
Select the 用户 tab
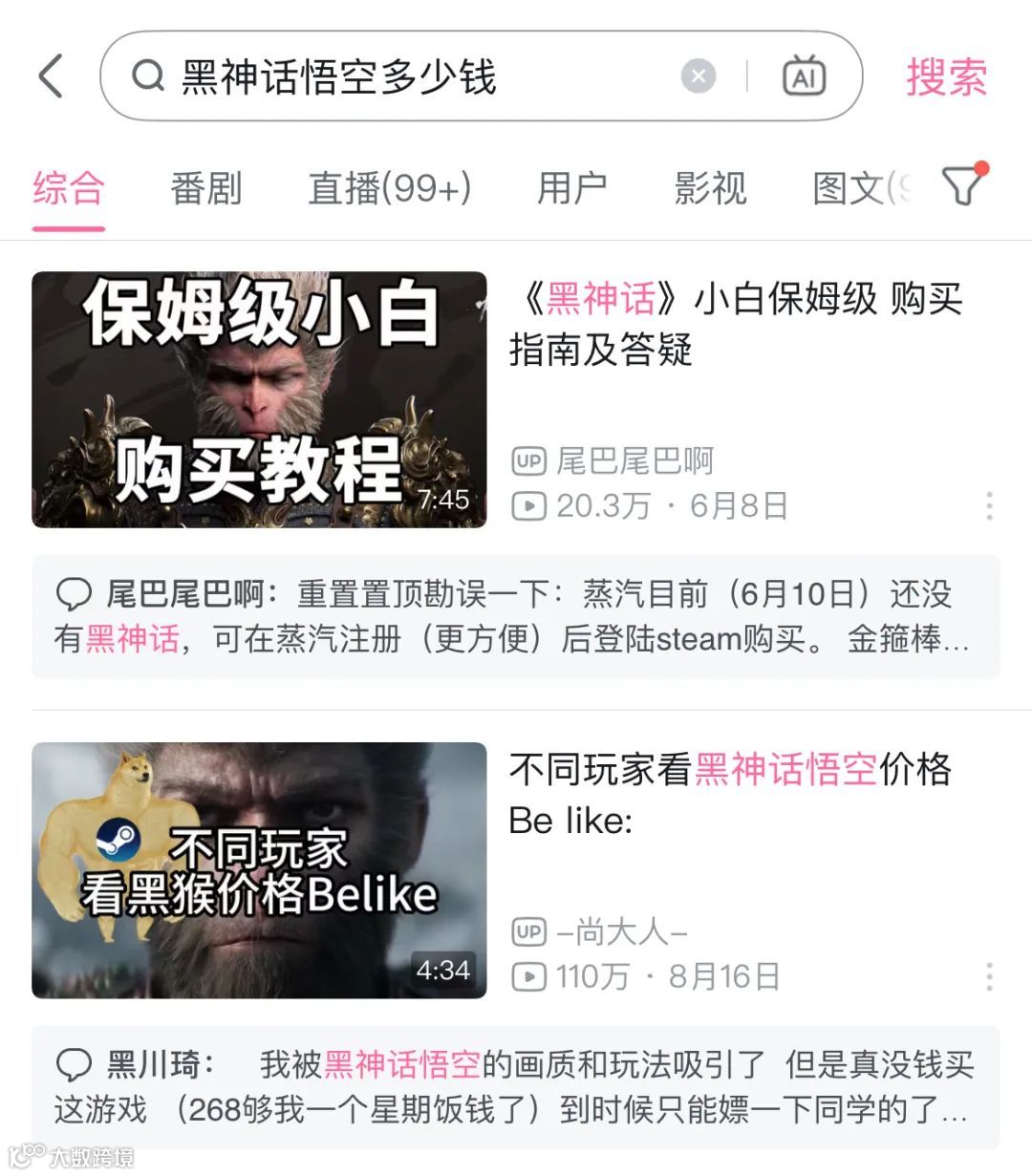pyautogui.click(x=571, y=188)
